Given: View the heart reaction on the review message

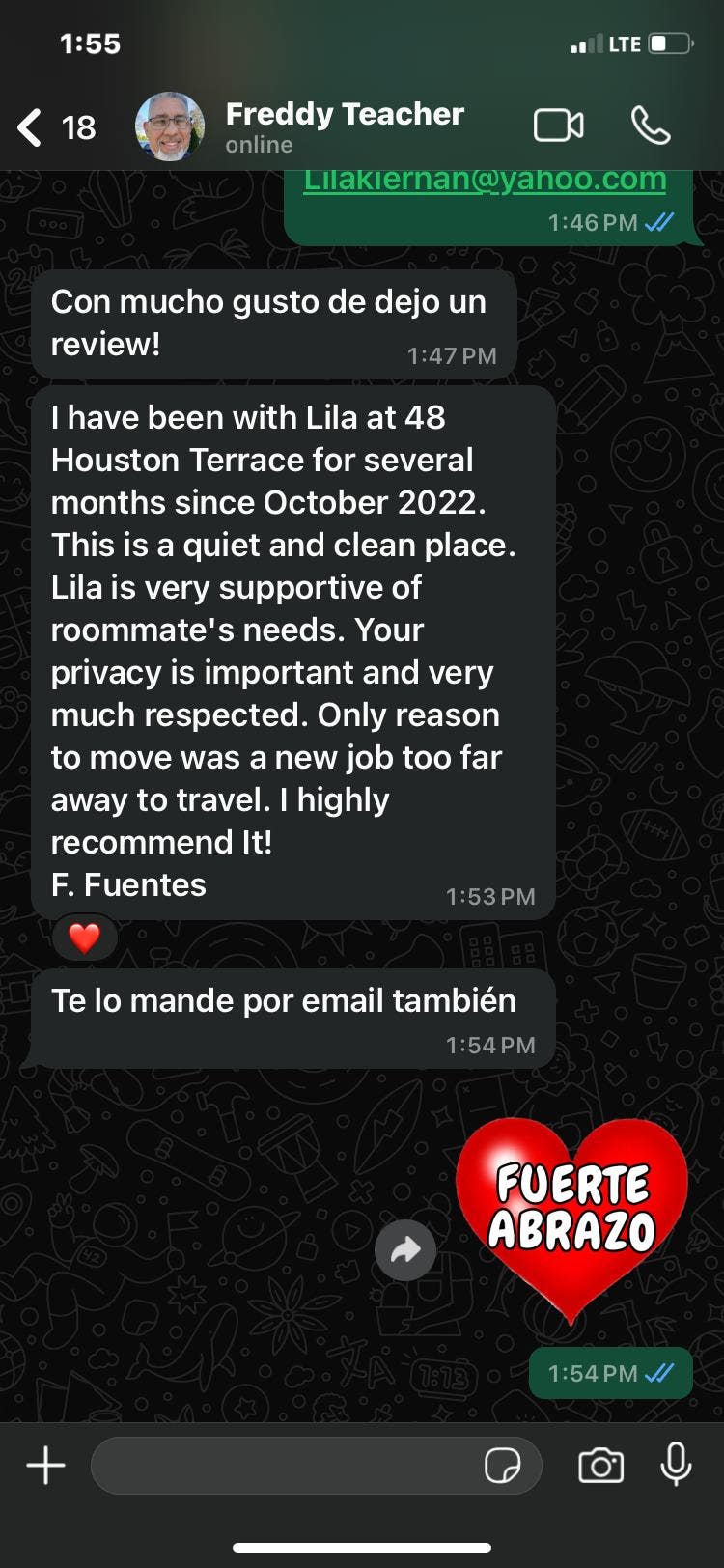Looking at the screenshot, I should [x=85, y=938].
